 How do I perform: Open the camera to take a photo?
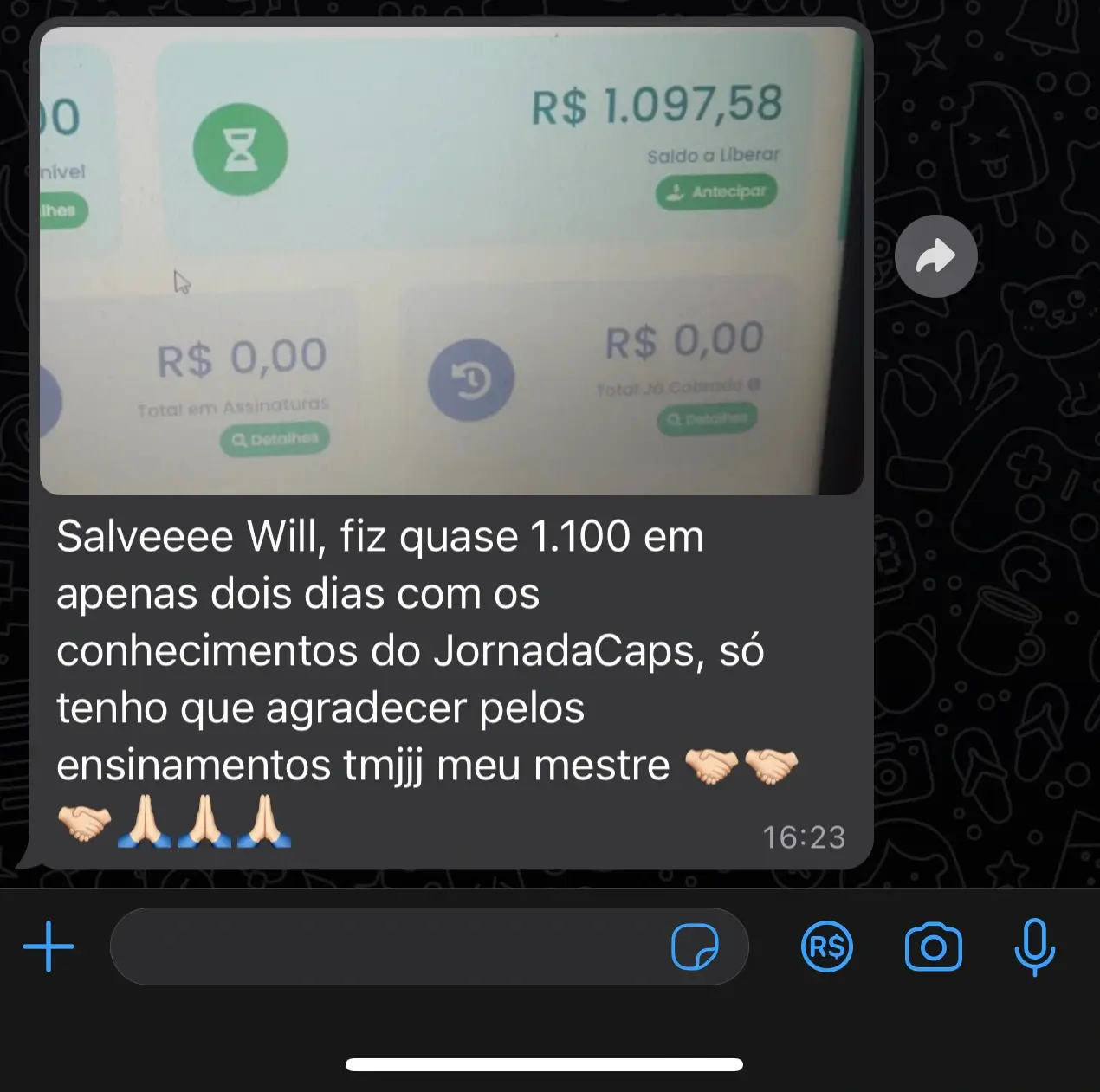coord(933,947)
